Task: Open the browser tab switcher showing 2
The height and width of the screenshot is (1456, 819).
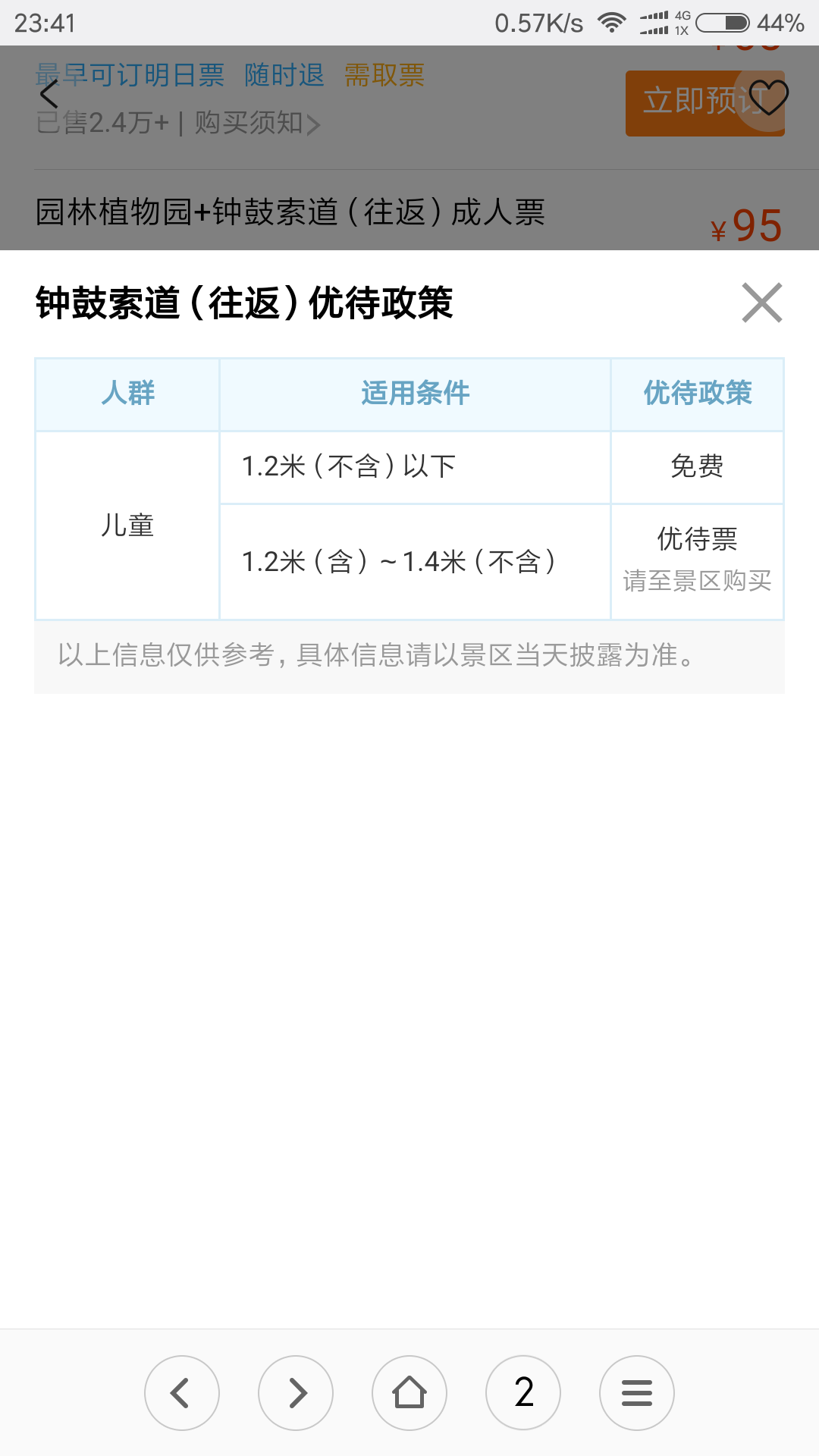Action: [x=523, y=1393]
